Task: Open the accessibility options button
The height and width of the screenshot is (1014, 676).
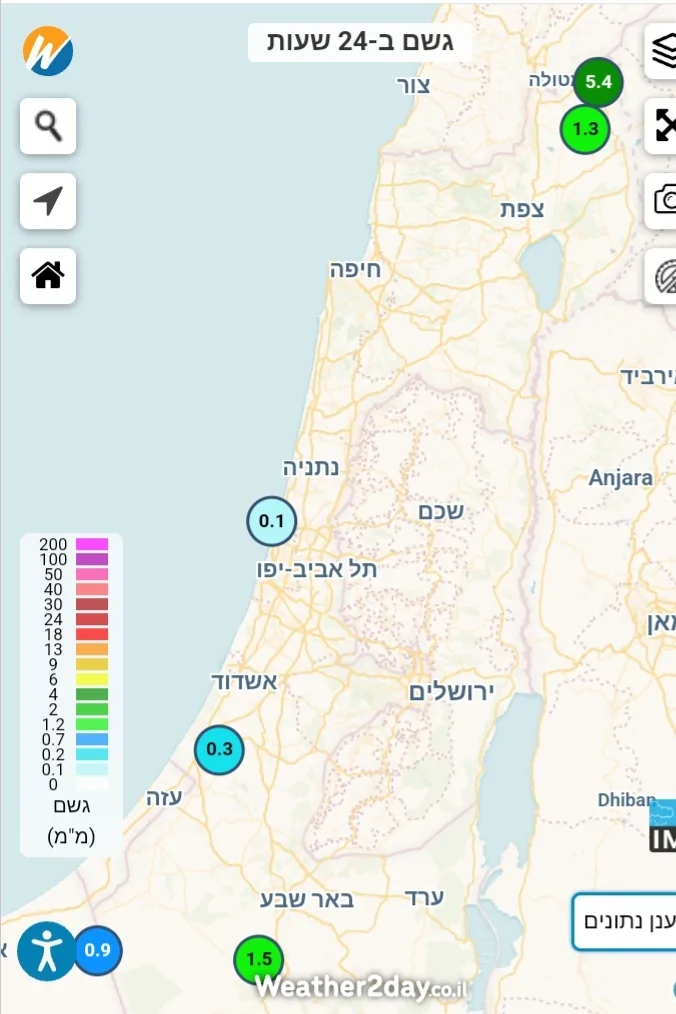Action: click(46, 950)
